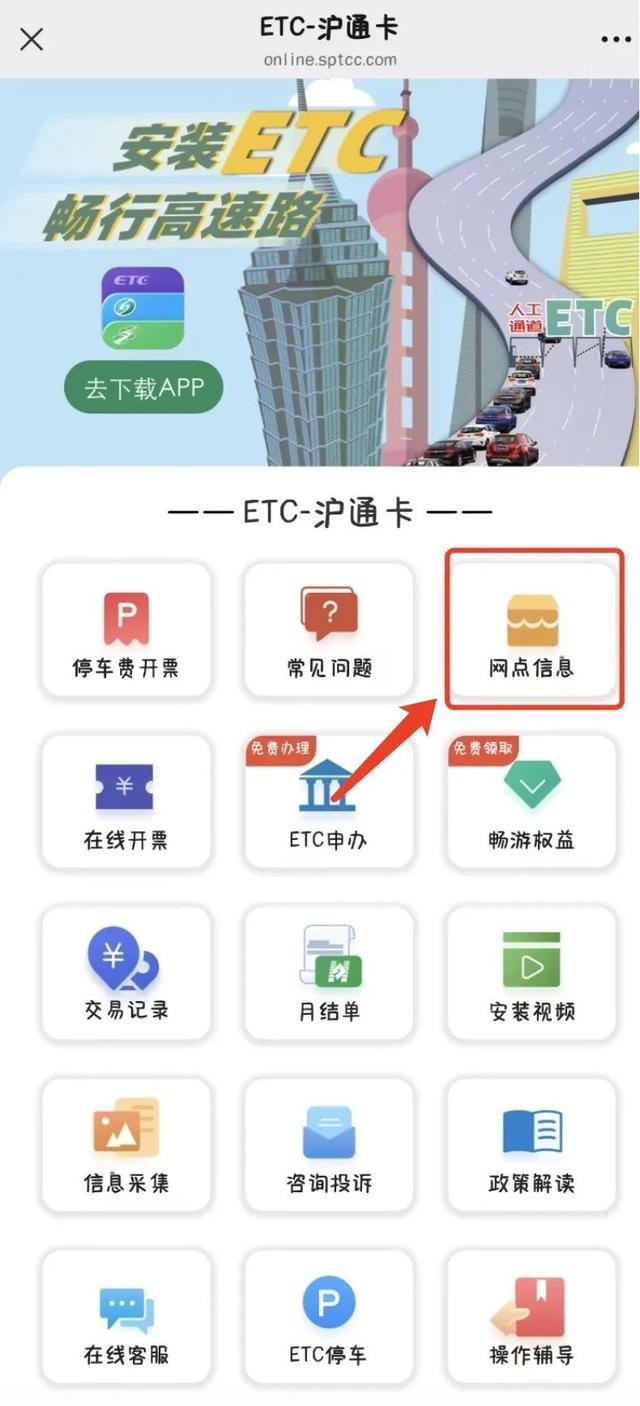View 交易记录

coord(126,974)
